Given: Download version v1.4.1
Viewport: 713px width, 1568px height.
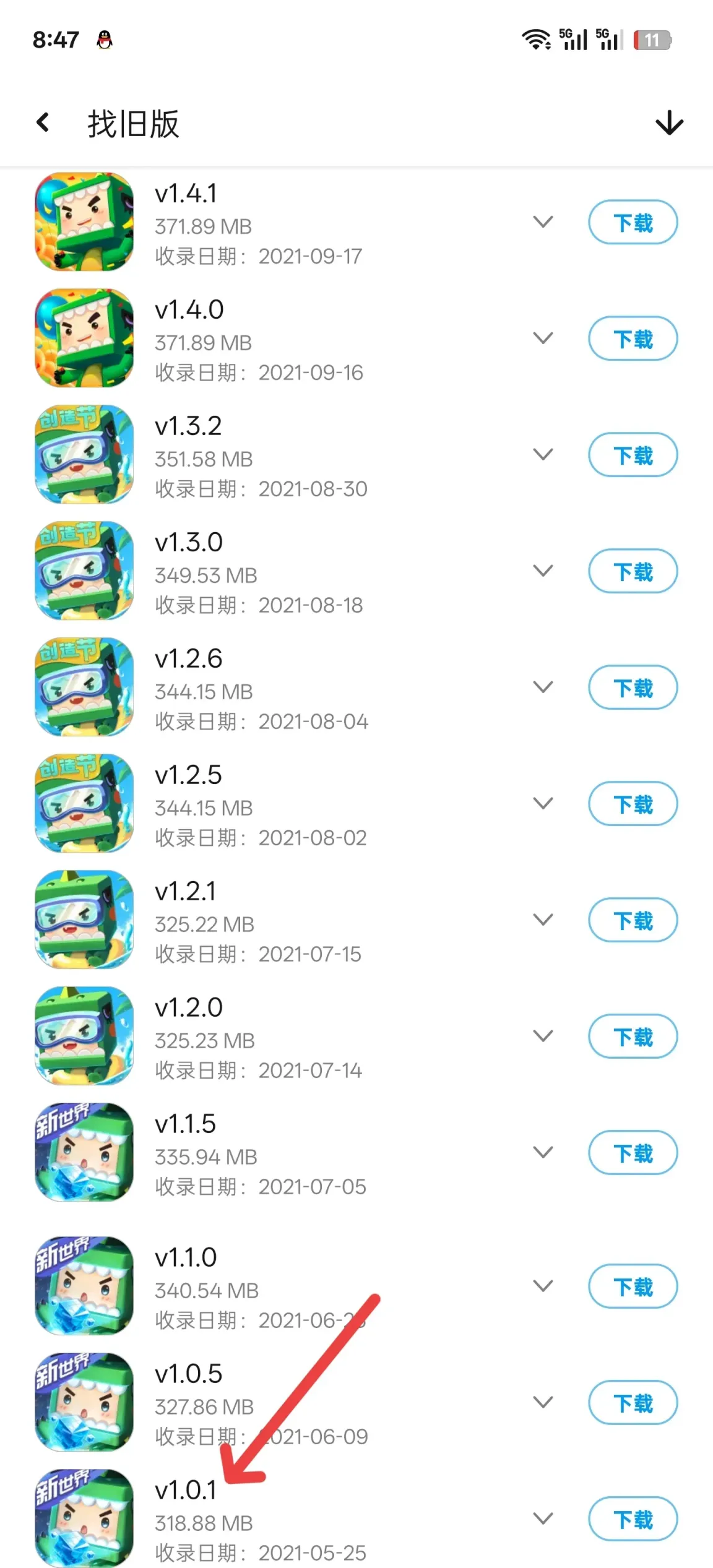Looking at the screenshot, I should [x=633, y=222].
